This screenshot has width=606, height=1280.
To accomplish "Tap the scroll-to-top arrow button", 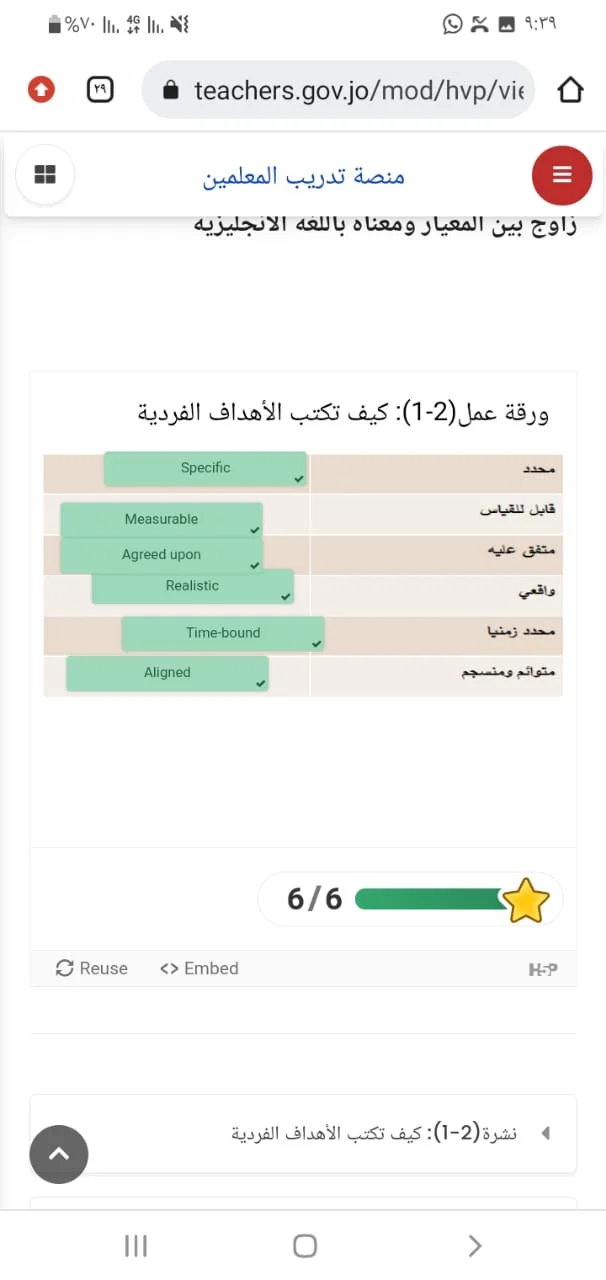I will pos(59,1153).
